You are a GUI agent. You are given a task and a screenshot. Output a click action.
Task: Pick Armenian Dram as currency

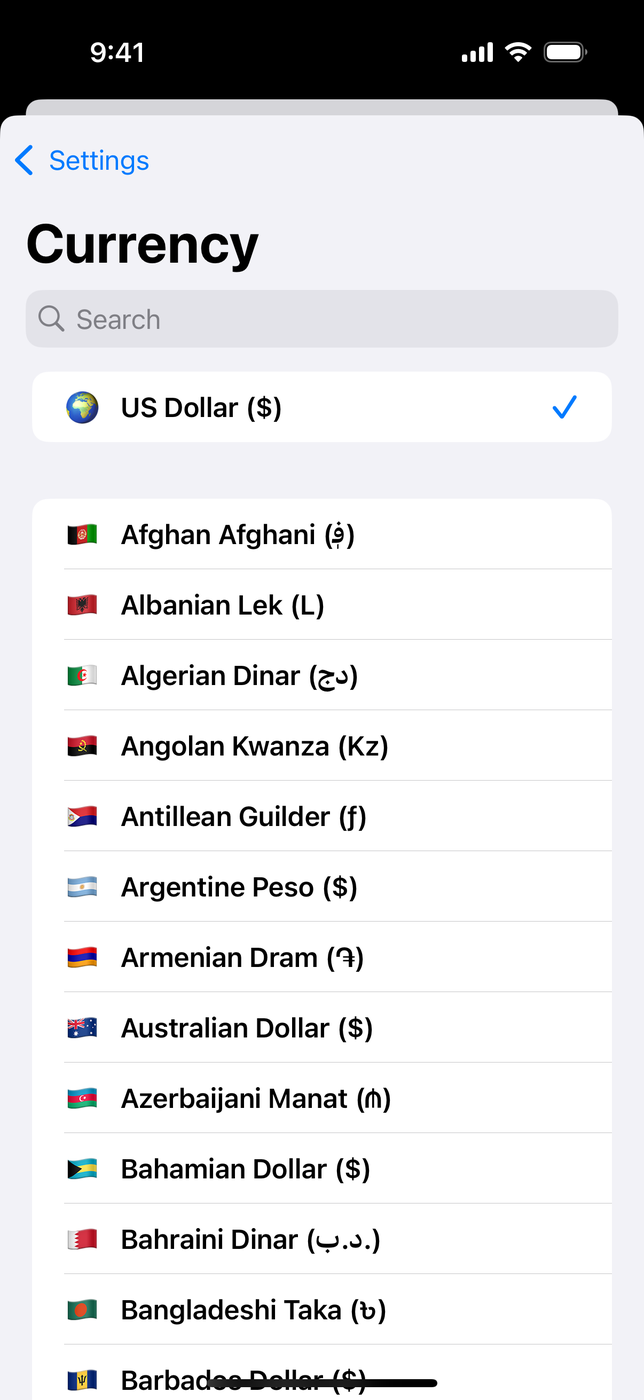[x=322, y=957]
